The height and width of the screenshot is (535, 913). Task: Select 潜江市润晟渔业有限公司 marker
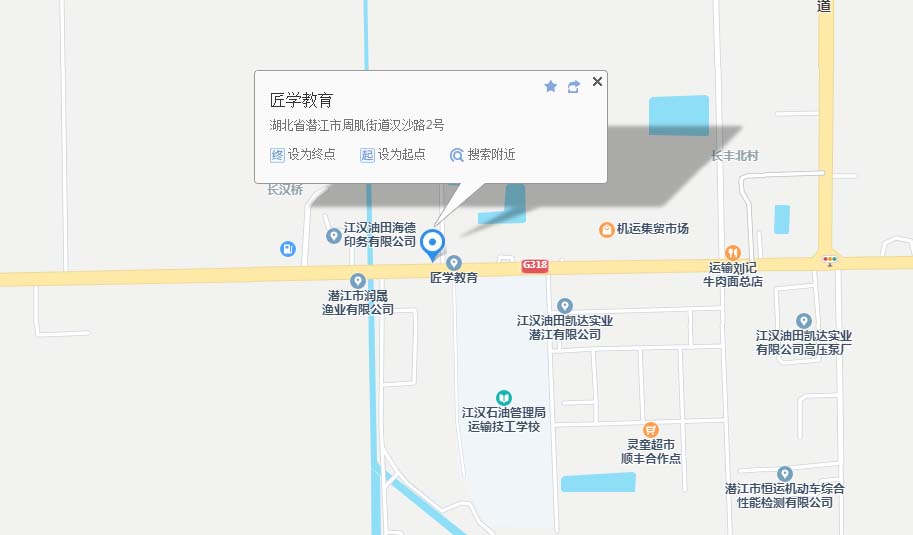coord(357,281)
